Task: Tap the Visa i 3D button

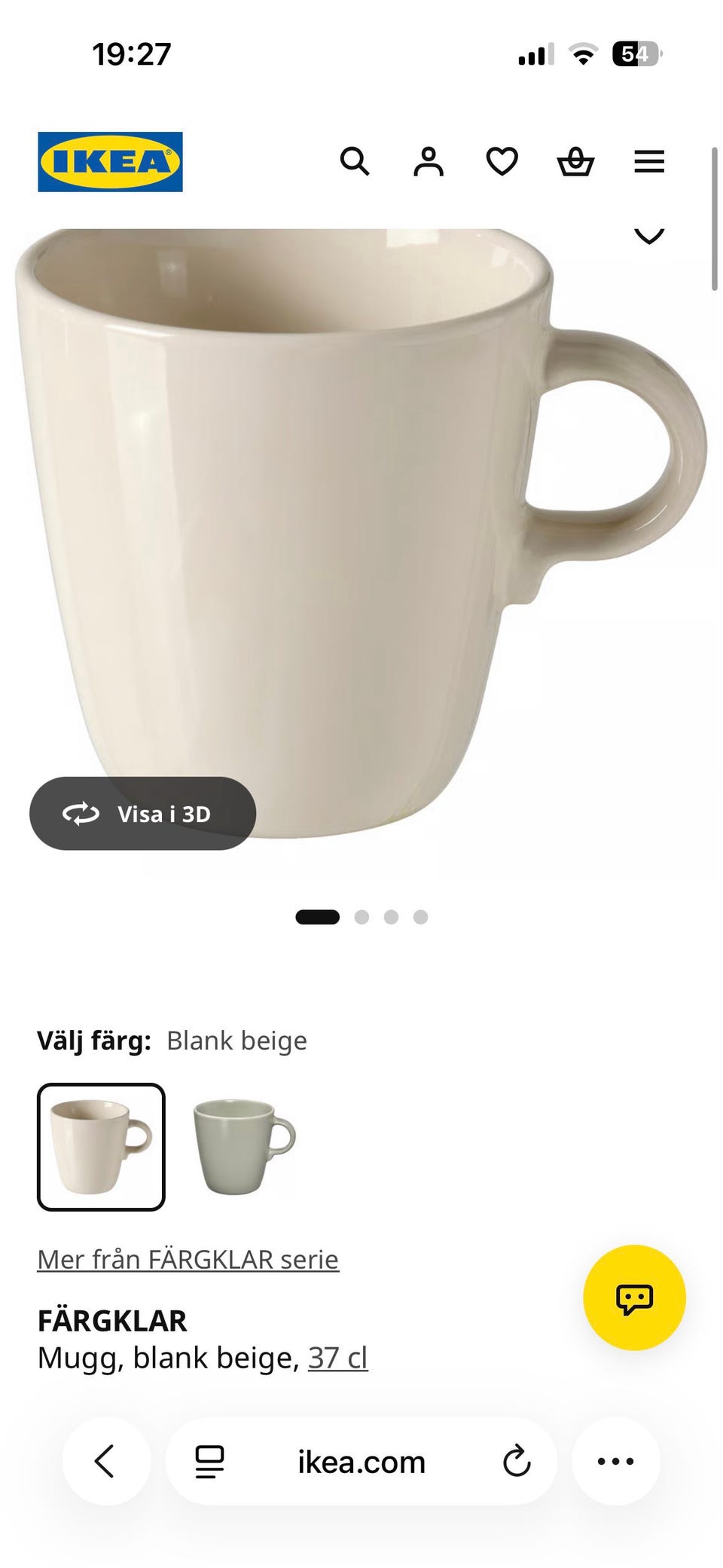Action: tap(142, 814)
